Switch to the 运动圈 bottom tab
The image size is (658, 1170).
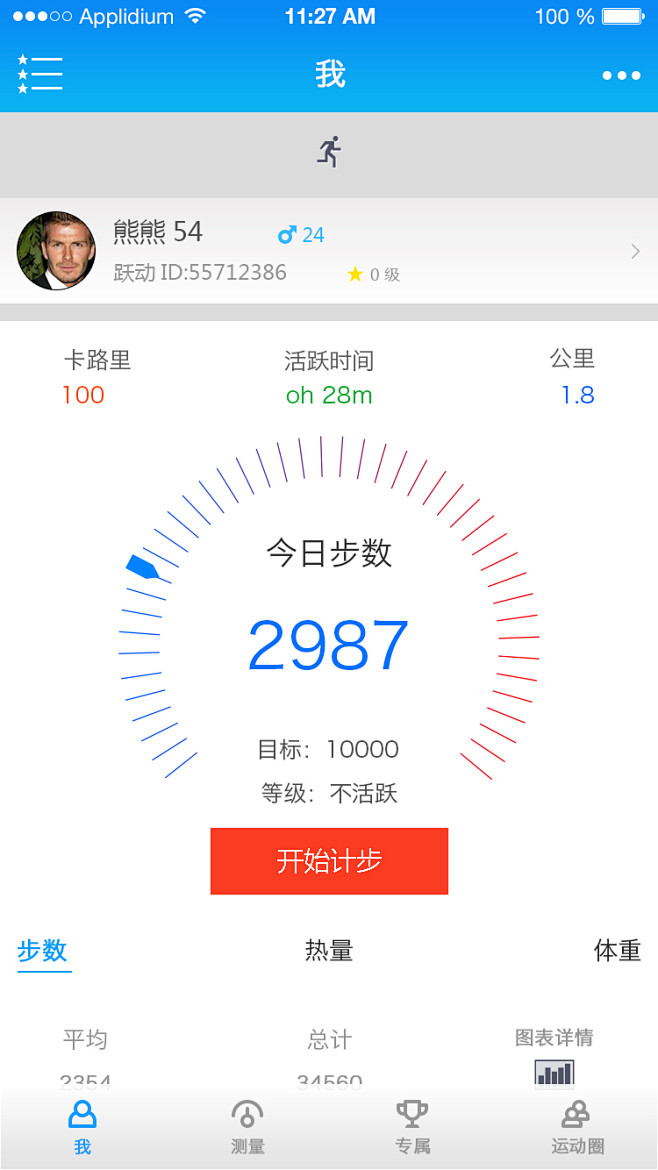coord(577,1127)
